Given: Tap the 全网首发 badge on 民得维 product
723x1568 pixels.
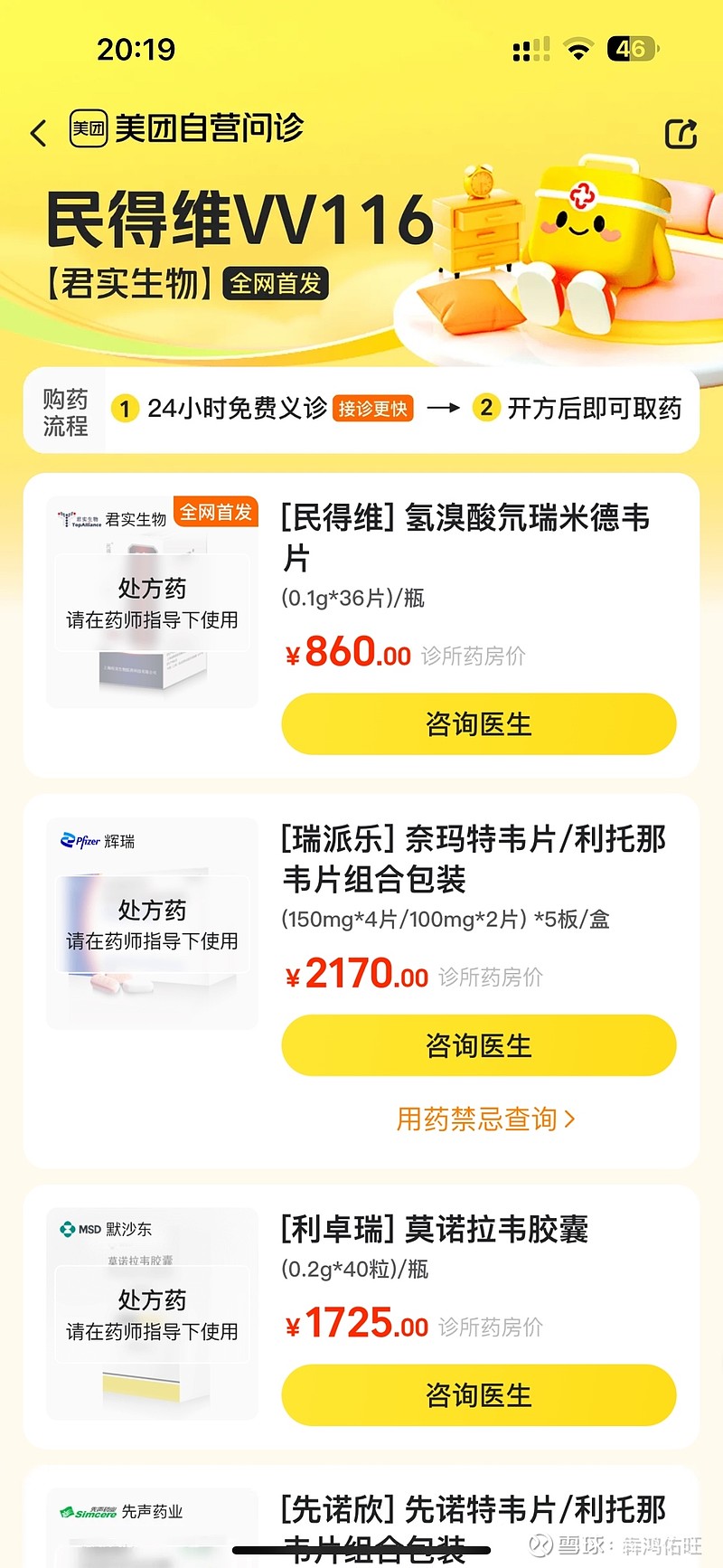Looking at the screenshot, I should pos(216,511).
